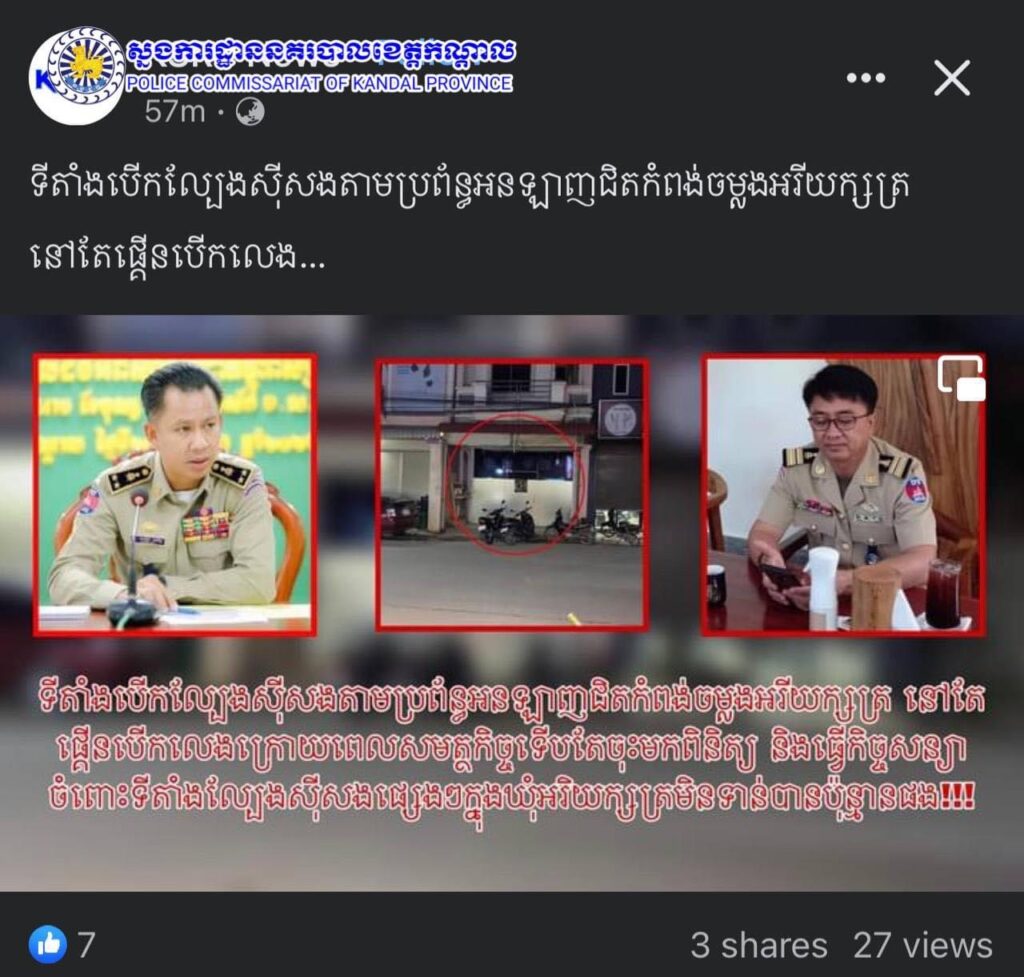Open the page's profile picture

(77, 75)
